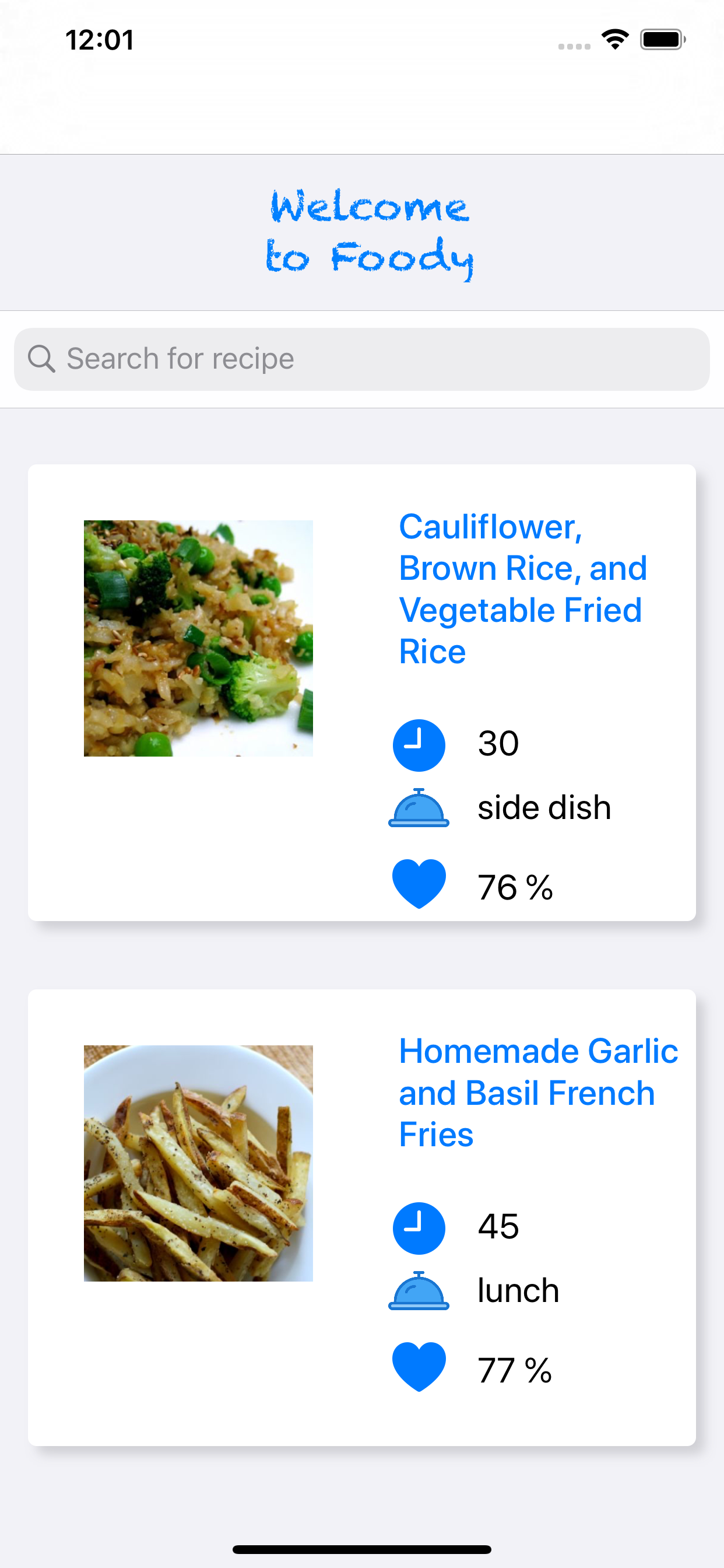Click the heart icon showing 76 % likes
This screenshot has width=724, height=1568.
pos(419,884)
